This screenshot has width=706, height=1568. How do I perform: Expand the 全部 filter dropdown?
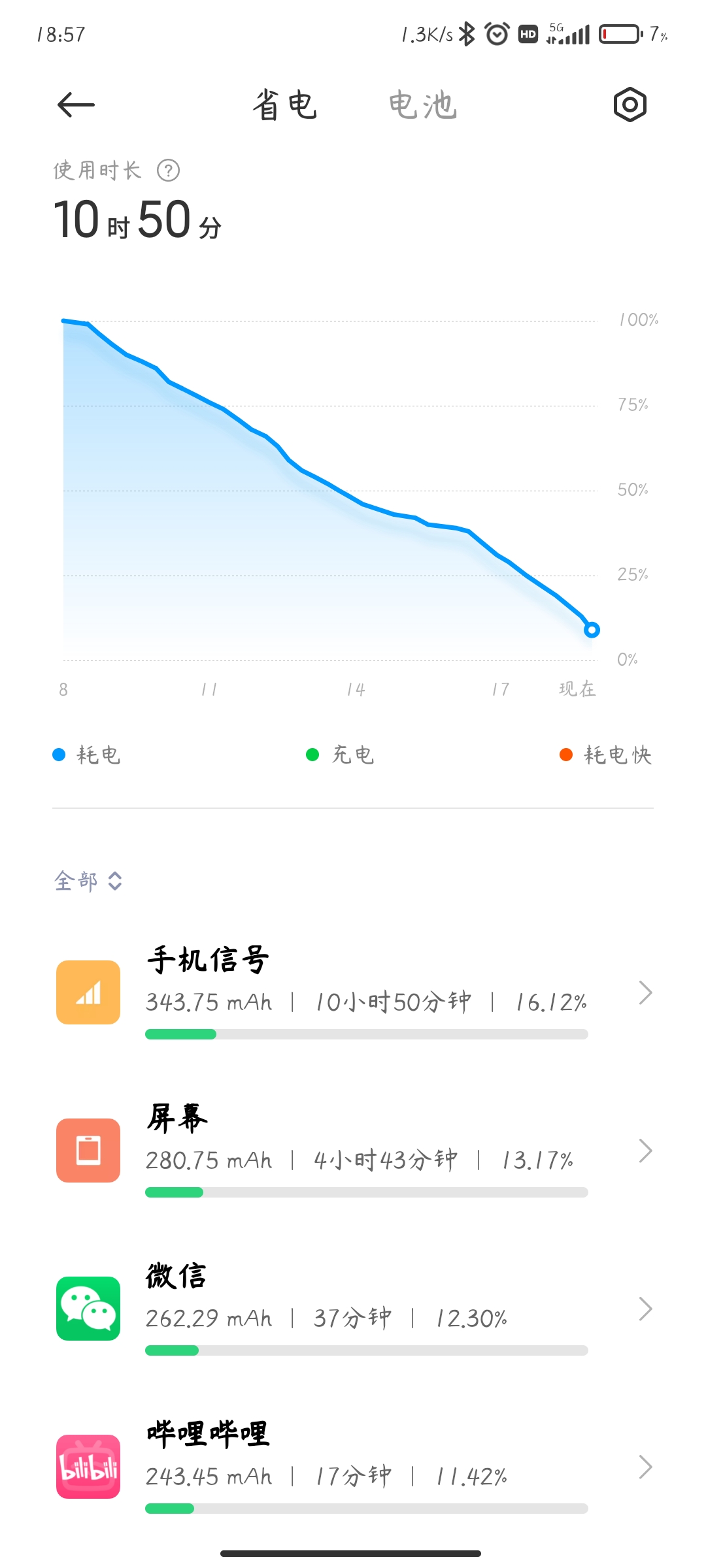coord(88,881)
